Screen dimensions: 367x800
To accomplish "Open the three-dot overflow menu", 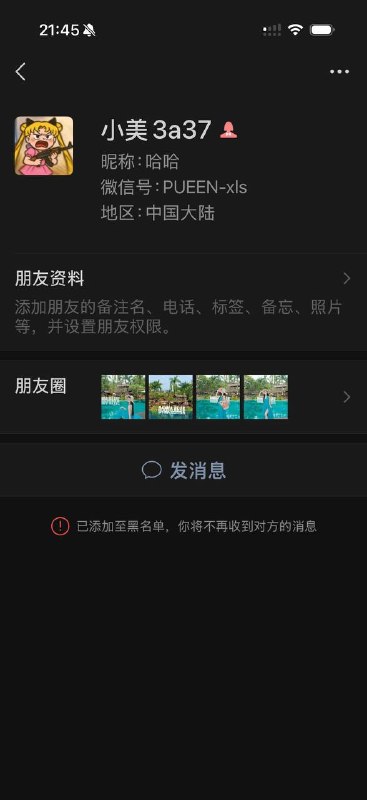I will (339, 72).
